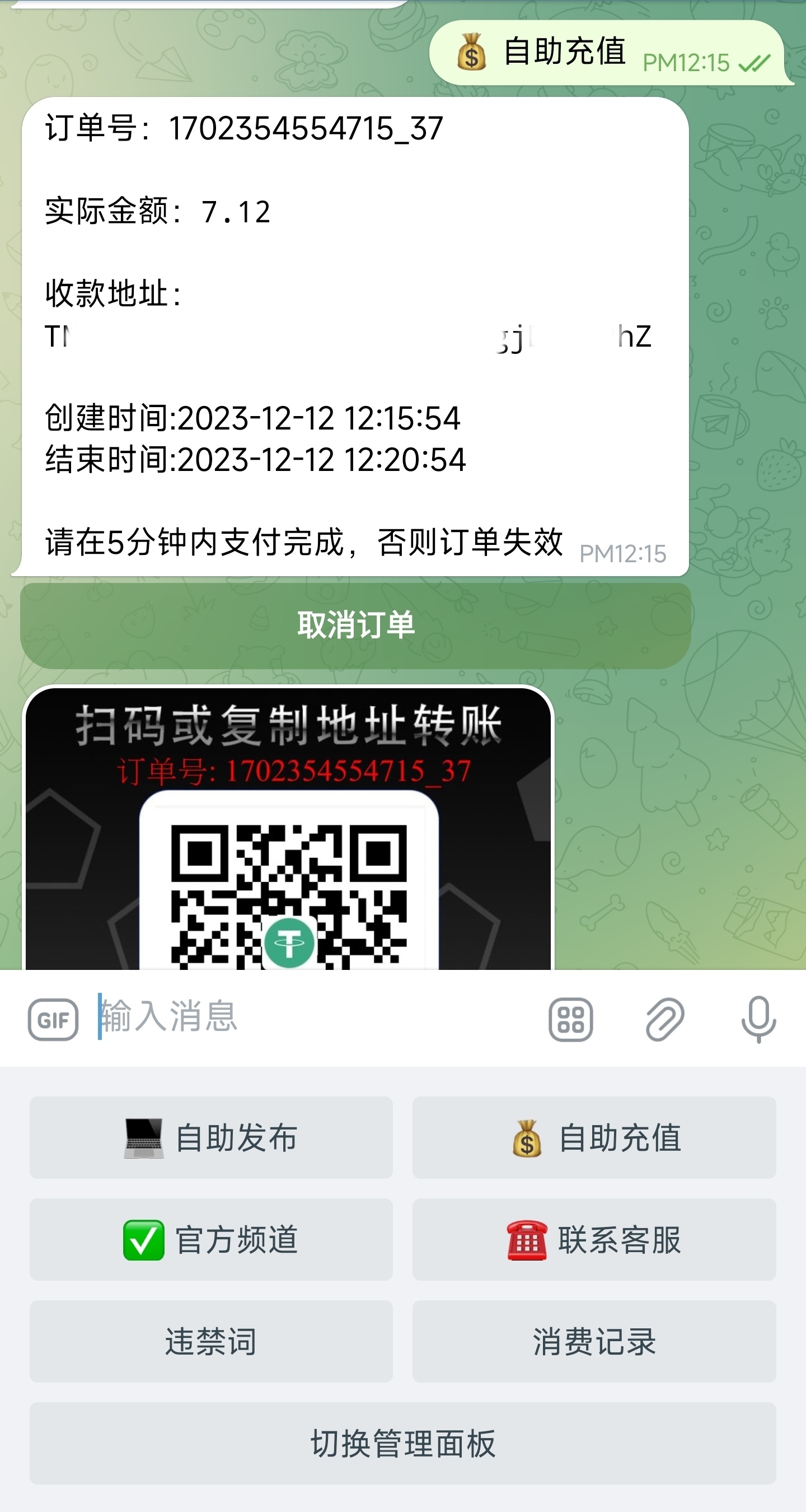Select the 自助发布 keyboard button

click(211, 1137)
